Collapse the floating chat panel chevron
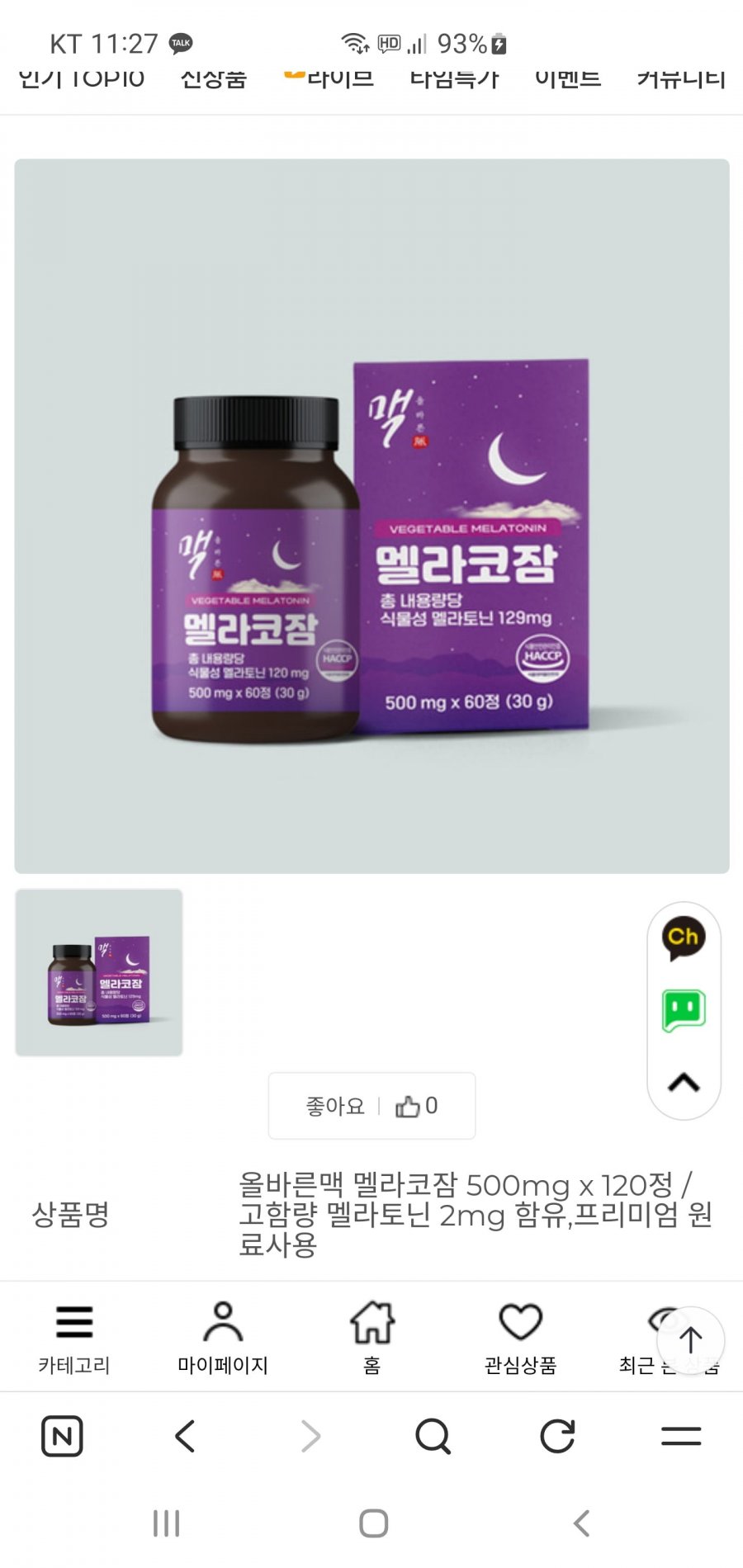Screen dimensions: 743x1568 click(x=684, y=1082)
